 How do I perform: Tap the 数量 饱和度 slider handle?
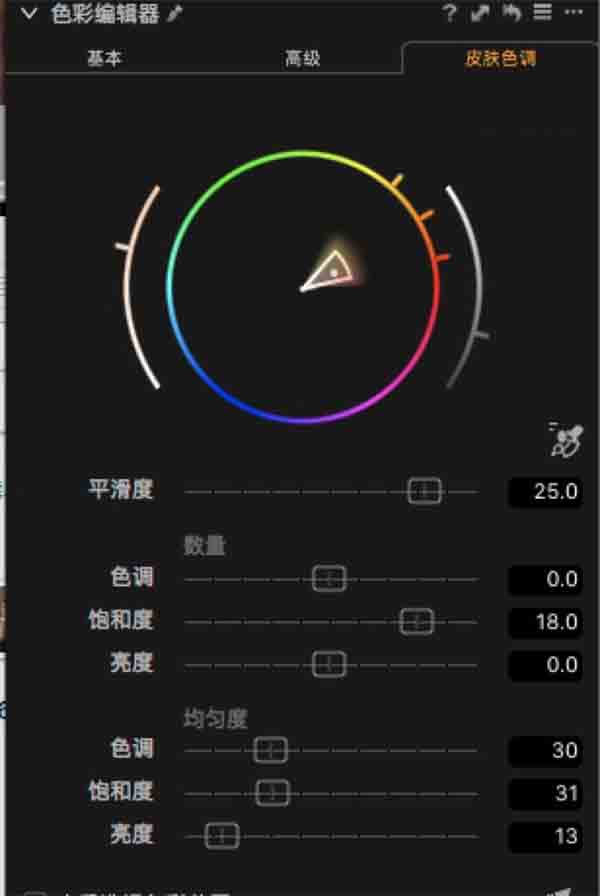pos(416,622)
